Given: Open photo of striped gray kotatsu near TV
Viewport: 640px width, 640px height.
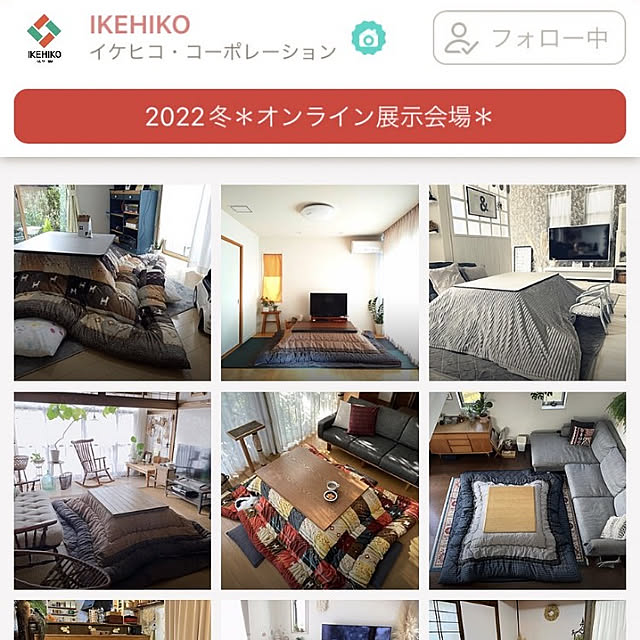Looking at the screenshot, I should click(x=527, y=282).
